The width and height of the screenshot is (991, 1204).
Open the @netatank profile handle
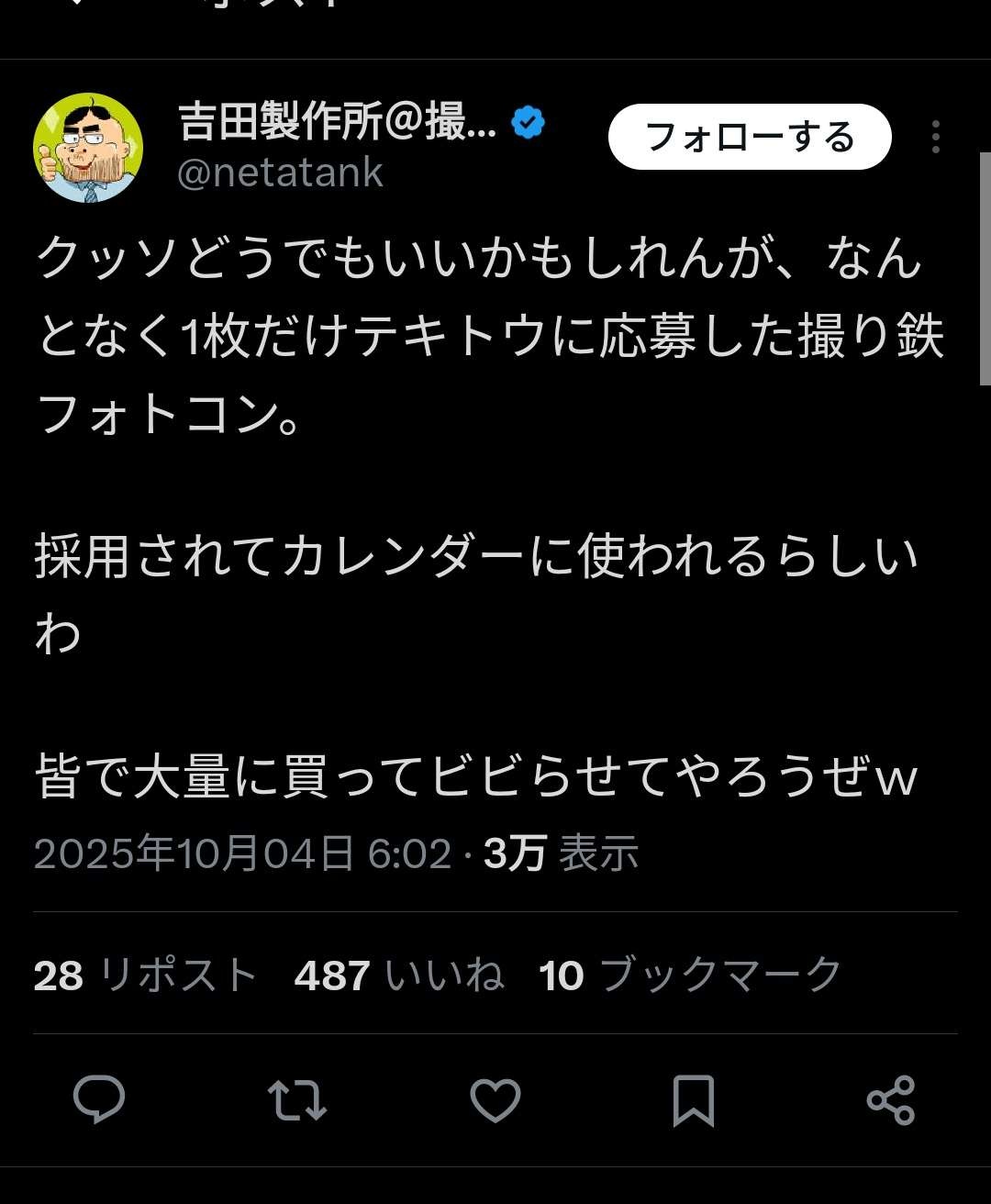(280, 173)
